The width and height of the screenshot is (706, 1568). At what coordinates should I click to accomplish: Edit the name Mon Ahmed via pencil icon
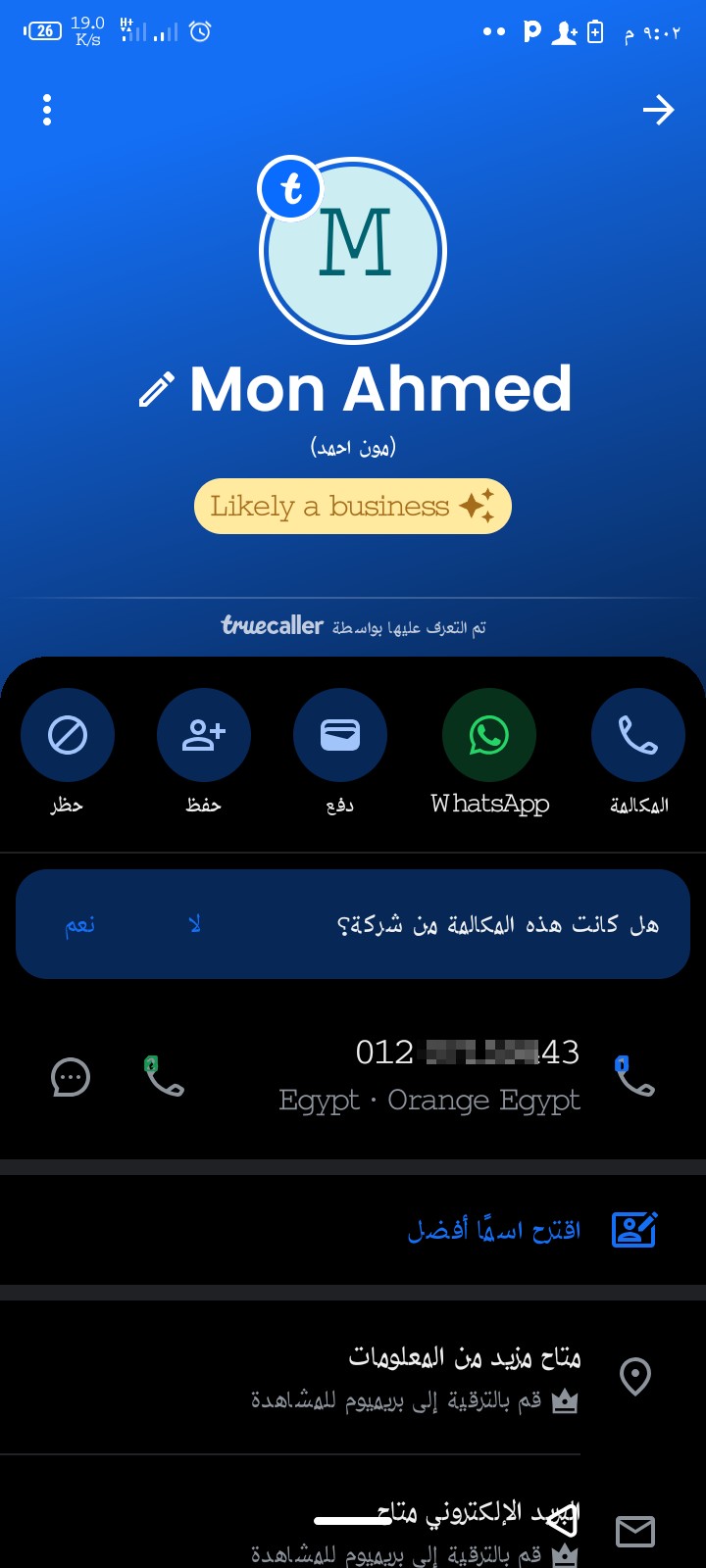[157, 389]
